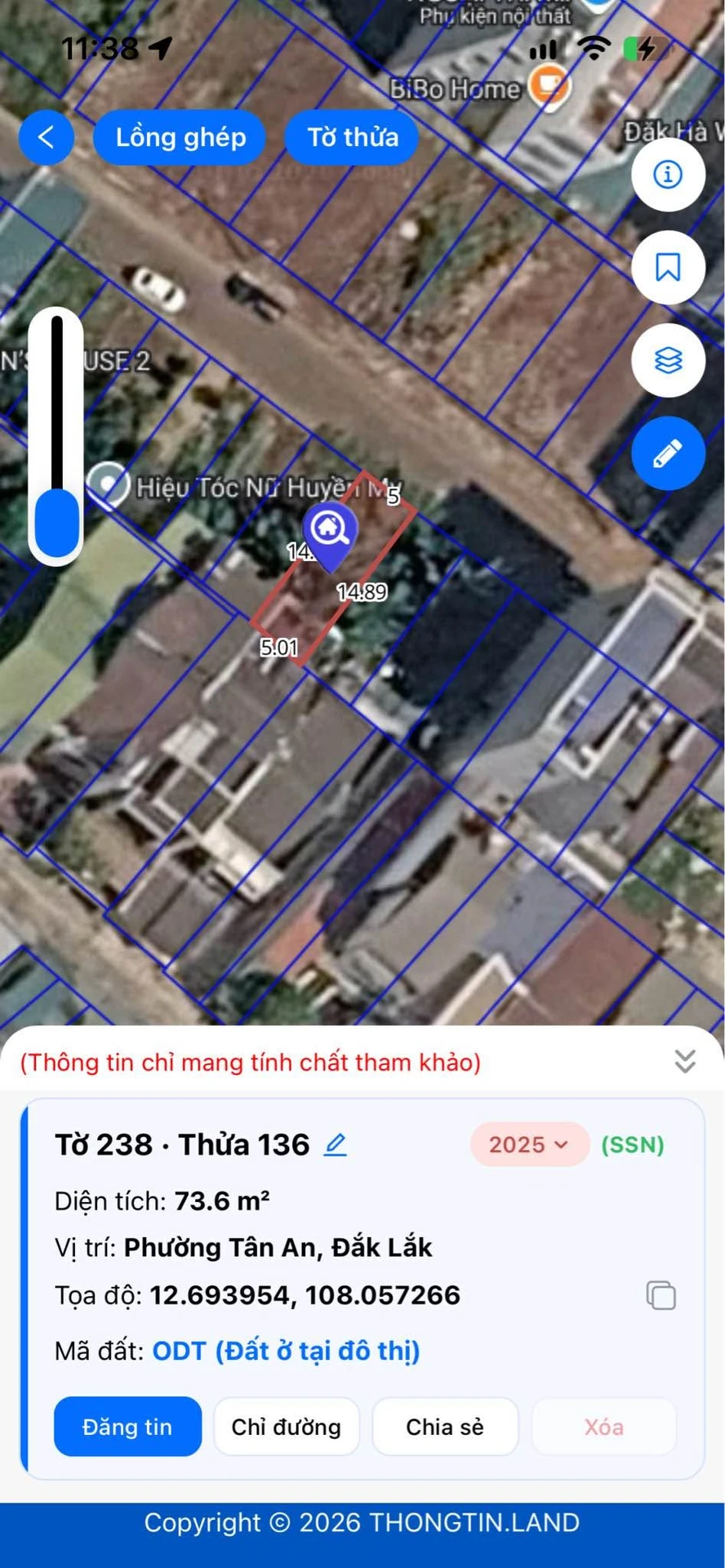Tap the Xóa delete button
This screenshot has height=1568, width=725.
coord(604,1427)
